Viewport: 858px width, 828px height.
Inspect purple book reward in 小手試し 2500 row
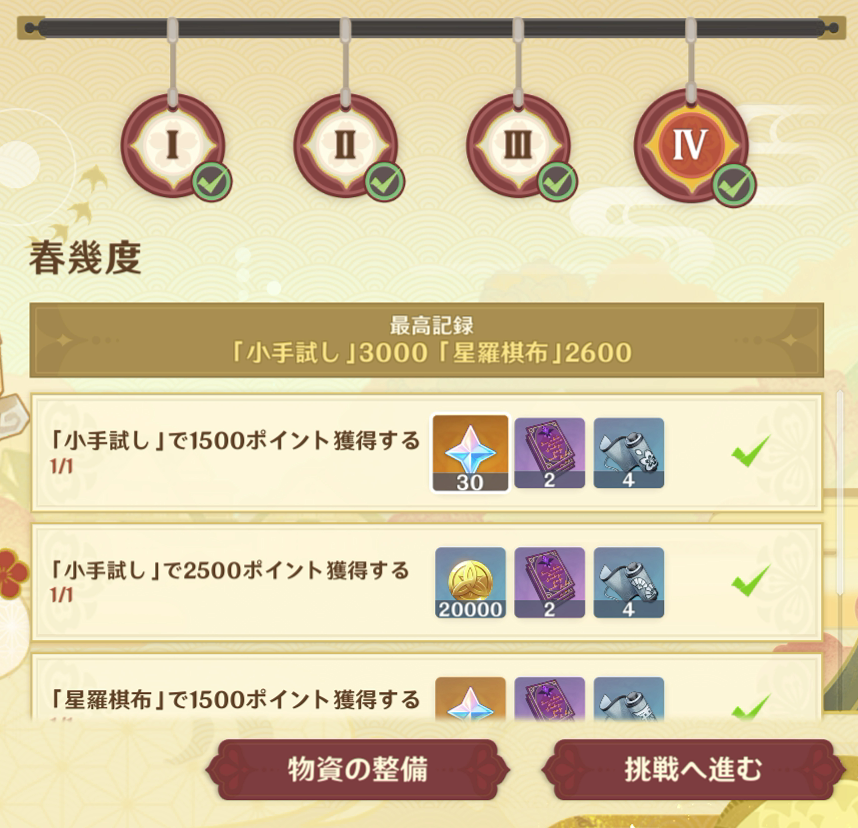tap(549, 583)
